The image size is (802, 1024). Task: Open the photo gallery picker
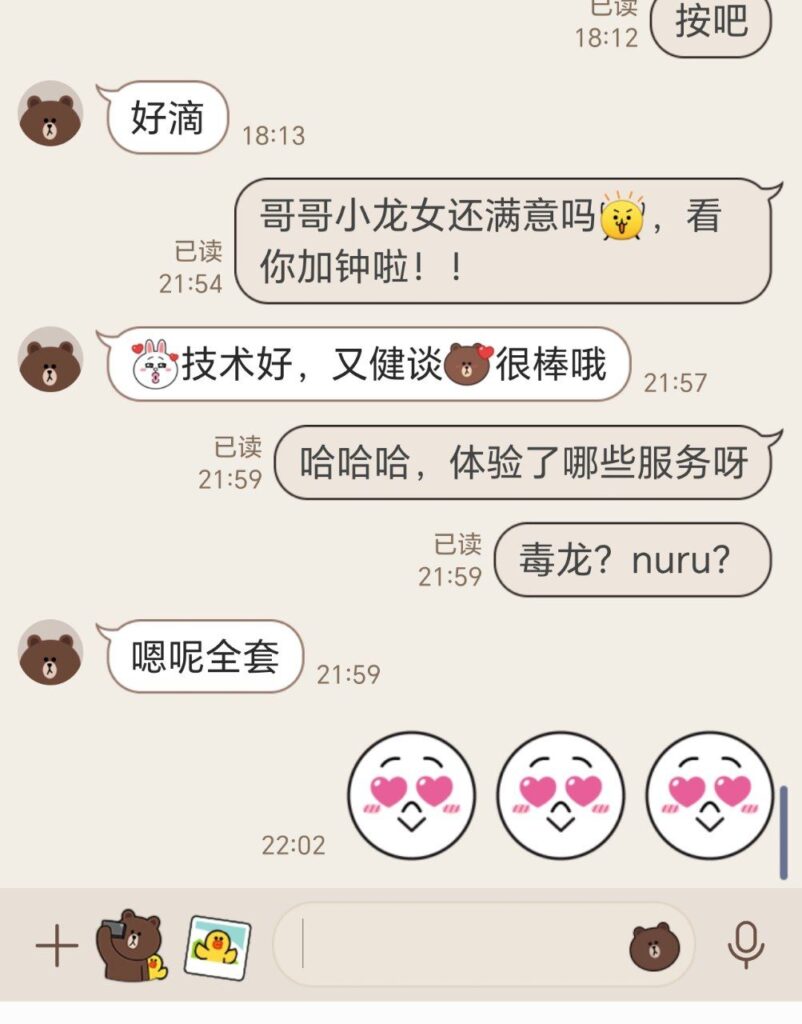click(x=217, y=946)
